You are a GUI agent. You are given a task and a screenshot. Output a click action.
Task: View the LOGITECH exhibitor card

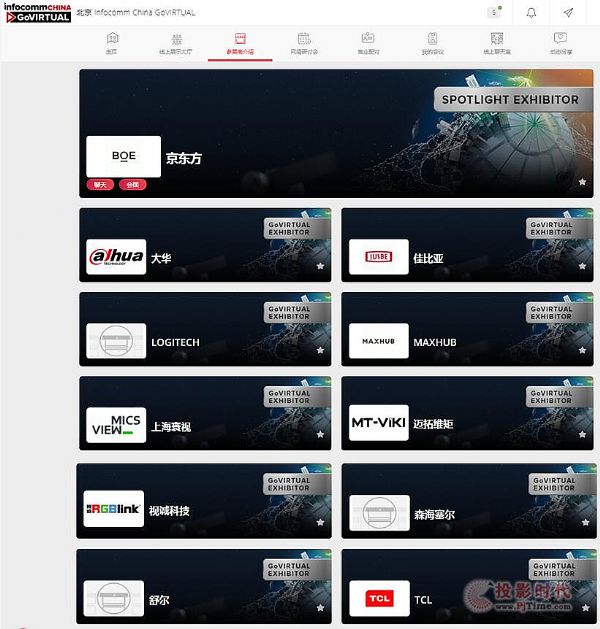click(x=204, y=330)
